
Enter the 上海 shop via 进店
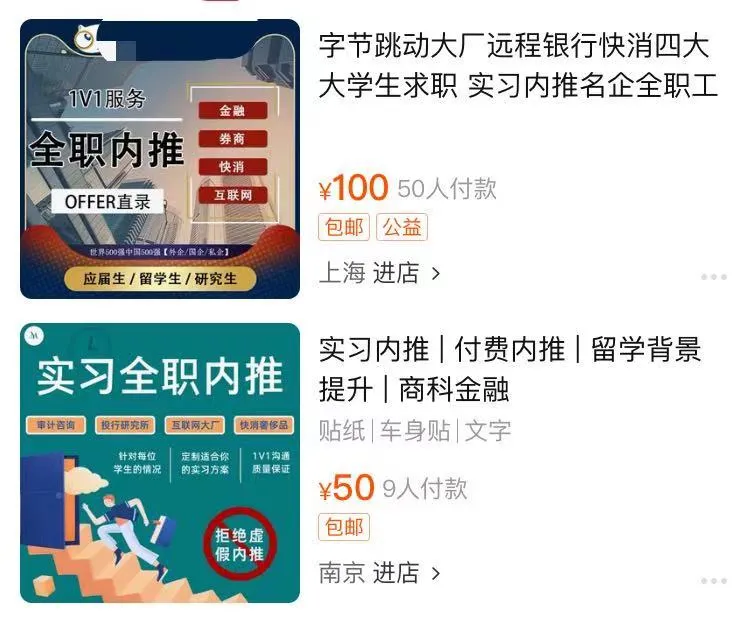[405, 273]
